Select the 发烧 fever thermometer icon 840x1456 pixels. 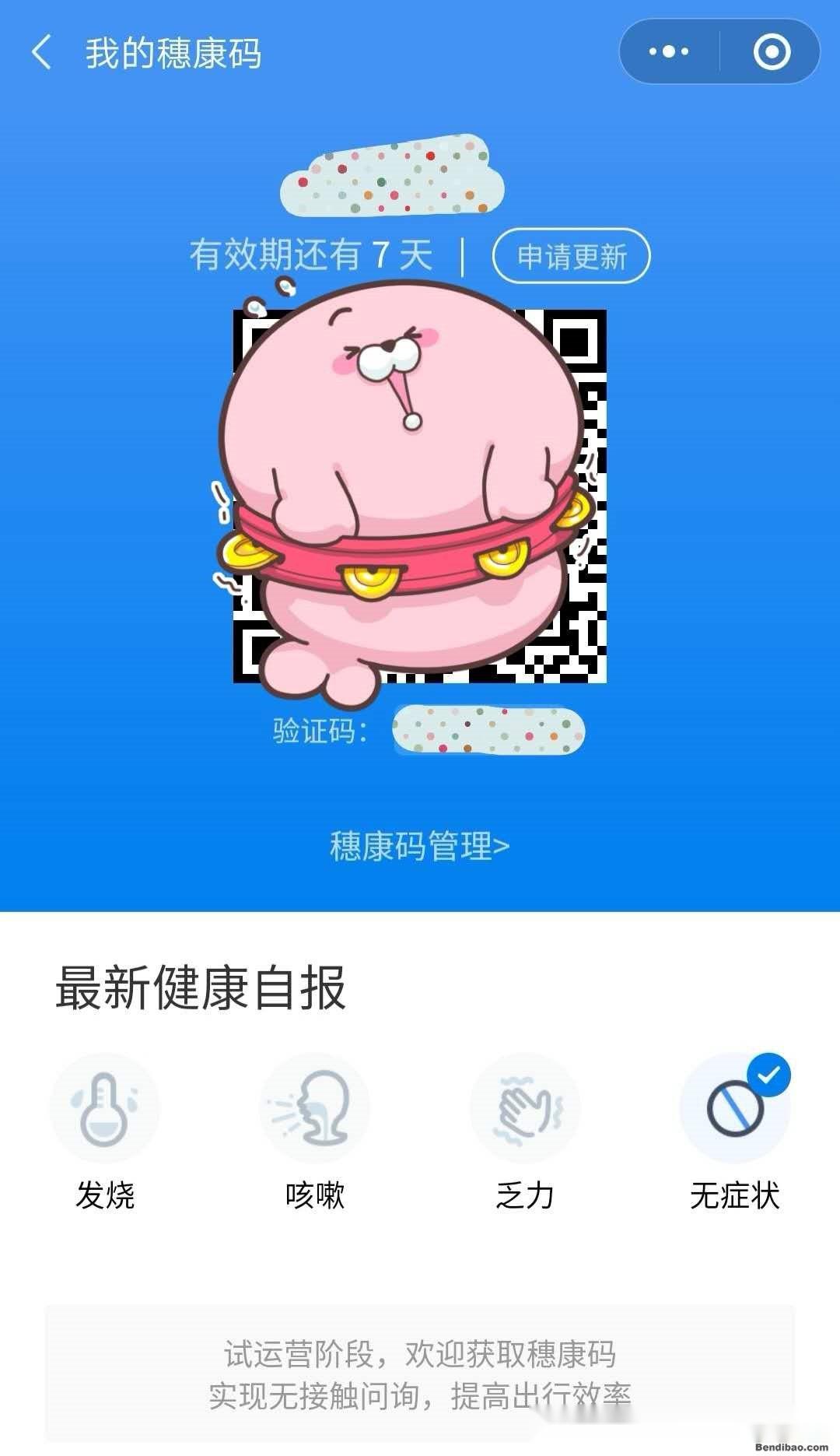pyautogui.click(x=105, y=1108)
